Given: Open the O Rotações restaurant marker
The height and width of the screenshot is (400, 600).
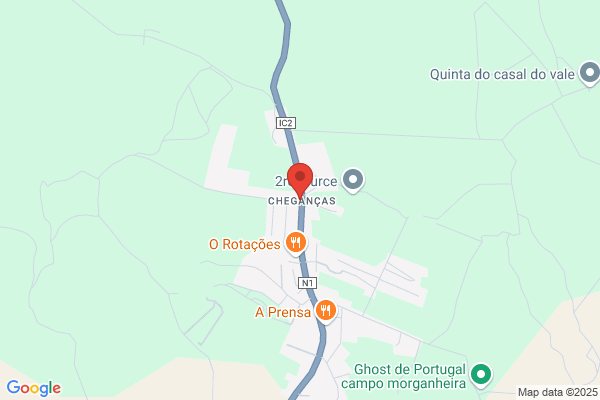Looking at the screenshot, I should 295,242.
